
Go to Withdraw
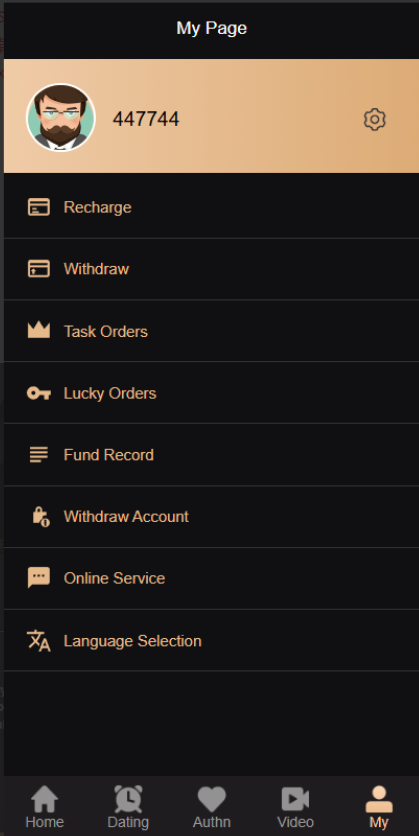211,269
